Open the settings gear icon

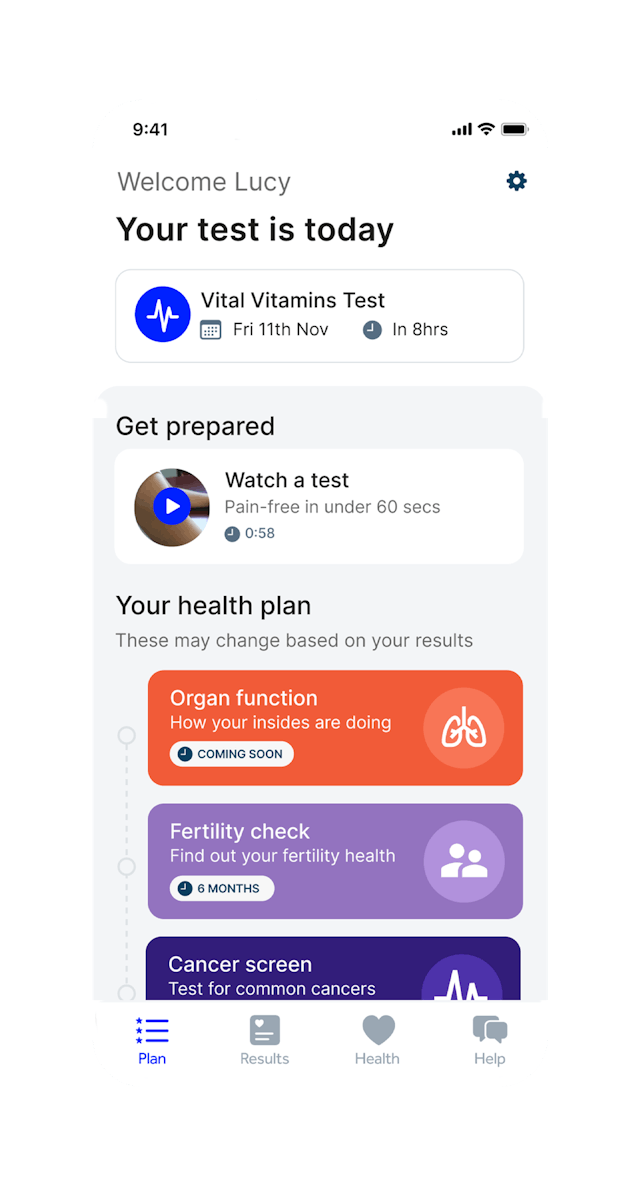pos(516,181)
